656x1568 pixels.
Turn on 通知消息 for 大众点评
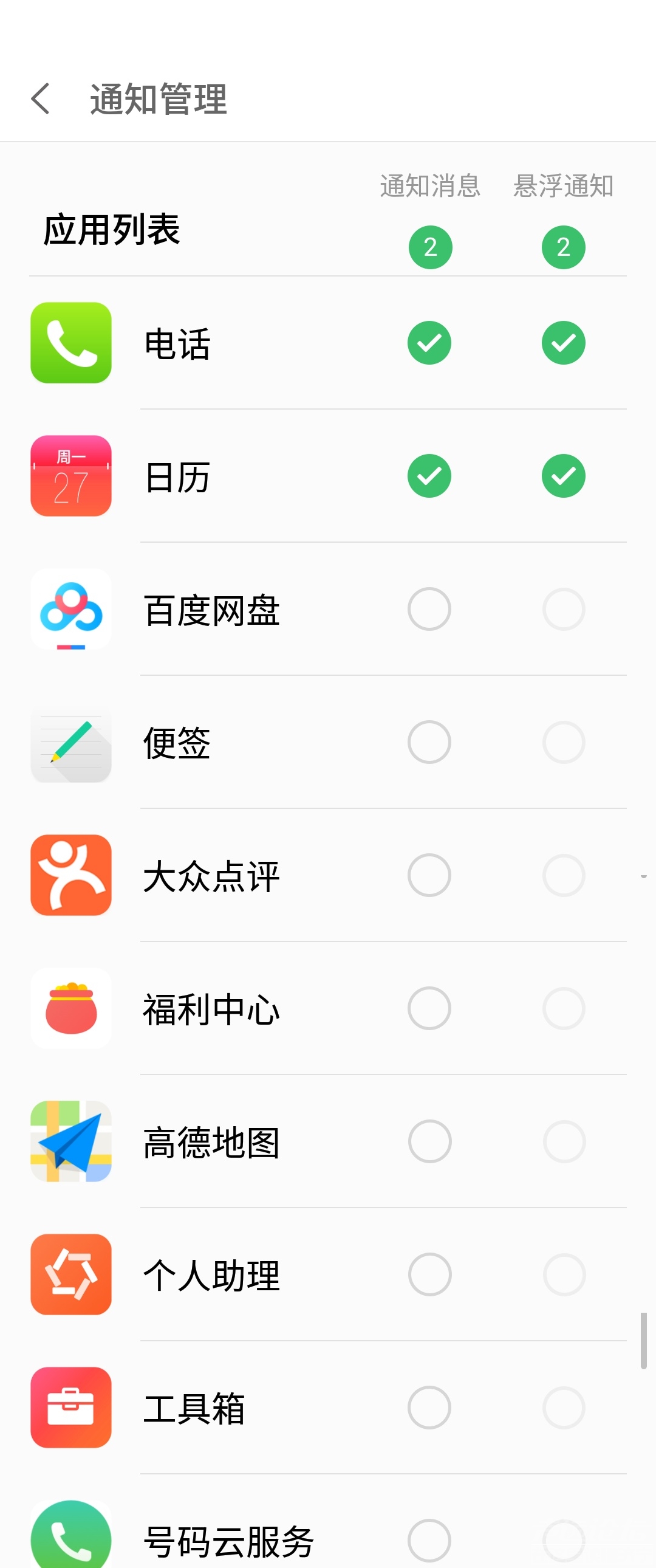pyautogui.click(x=429, y=875)
